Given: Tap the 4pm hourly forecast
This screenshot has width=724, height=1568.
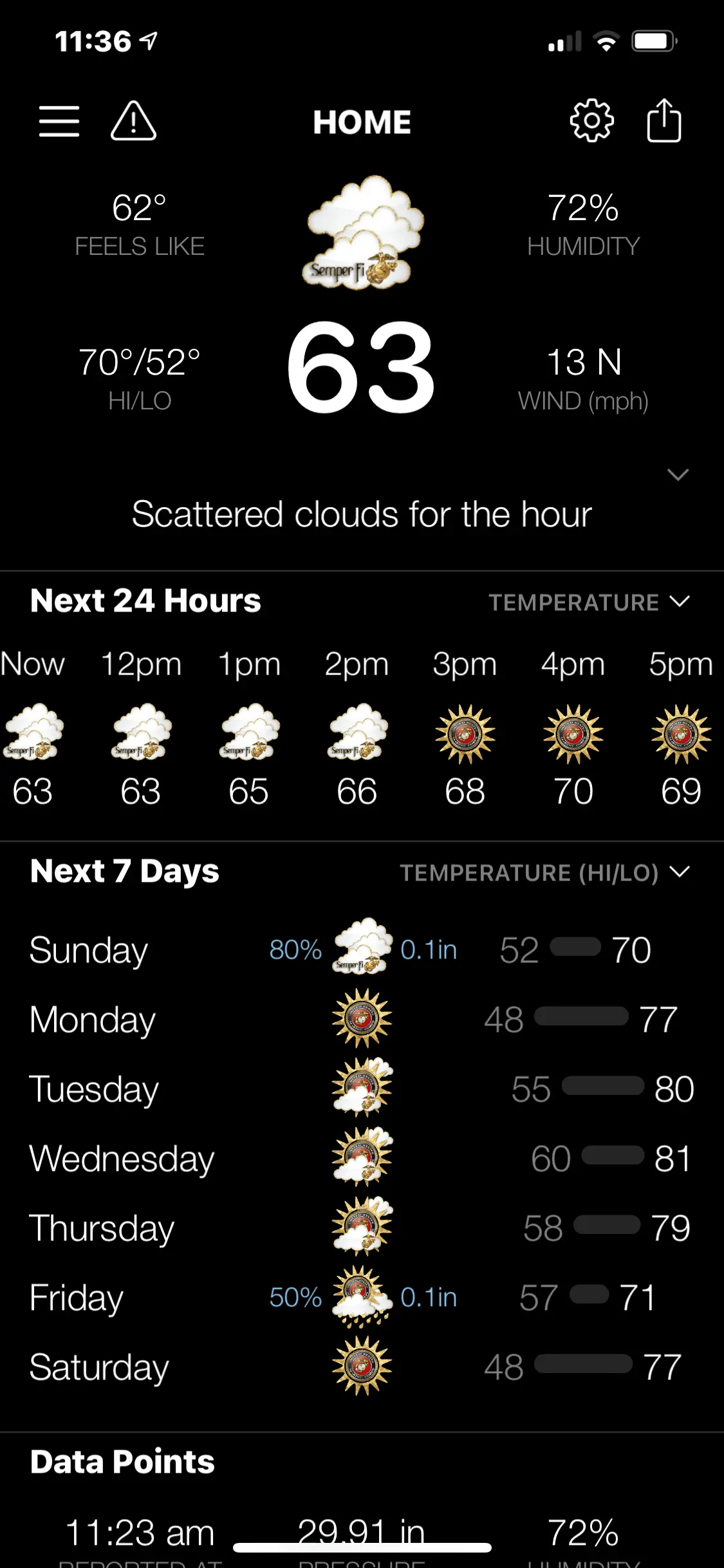Looking at the screenshot, I should (x=573, y=734).
